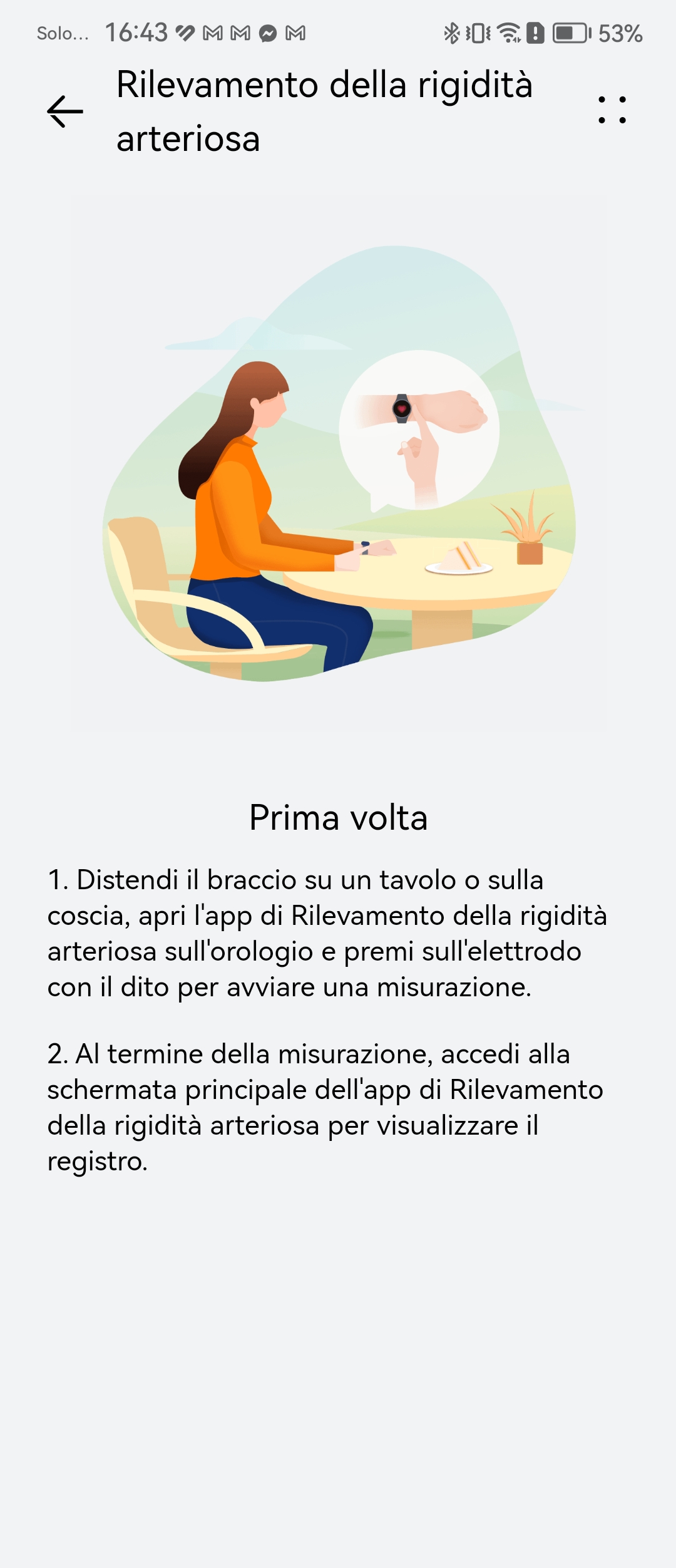Open the four-dot overflow menu
676x1568 pixels.
[x=612, y=110]
